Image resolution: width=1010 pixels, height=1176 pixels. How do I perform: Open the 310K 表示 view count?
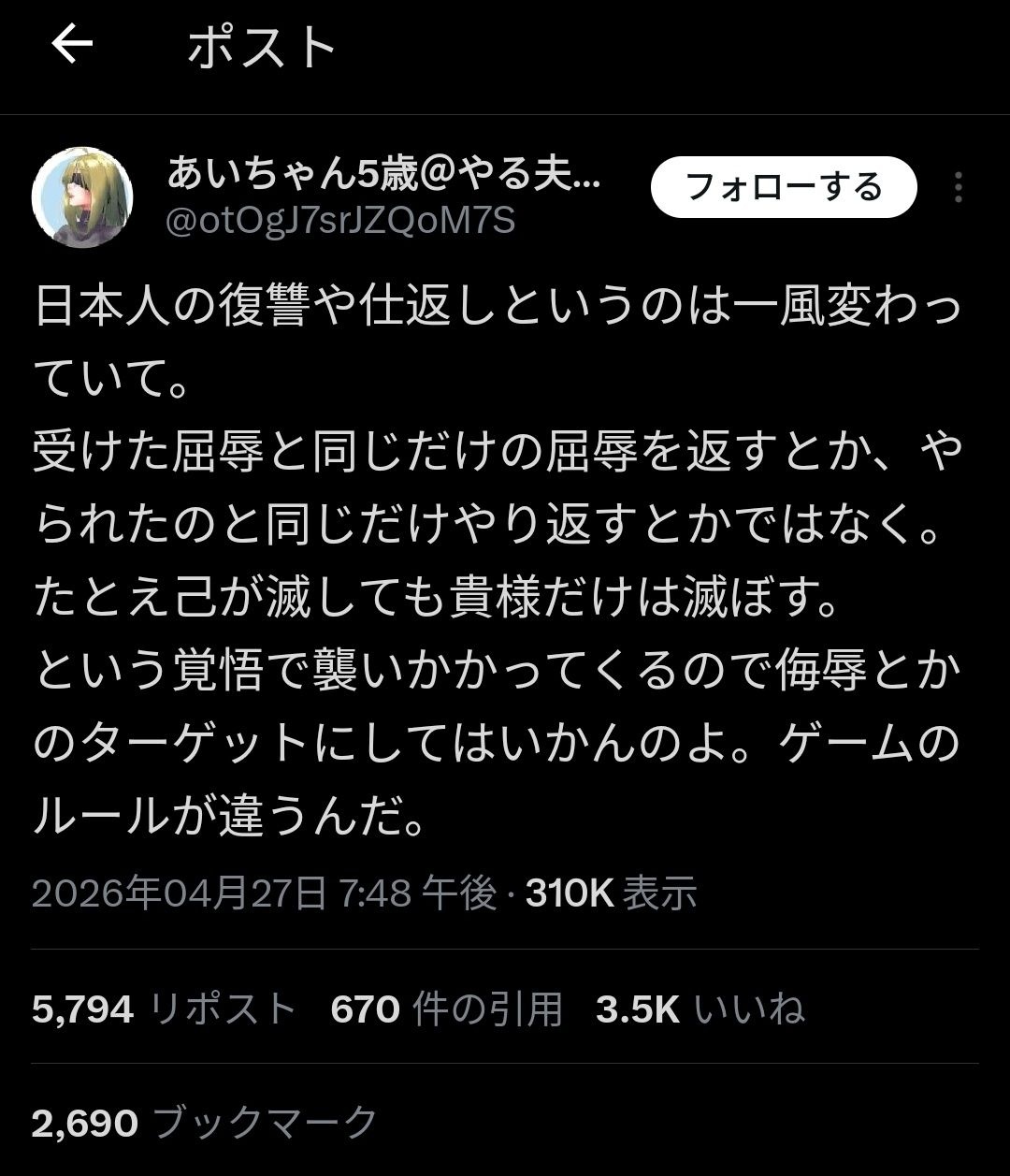tap(612, 893)
